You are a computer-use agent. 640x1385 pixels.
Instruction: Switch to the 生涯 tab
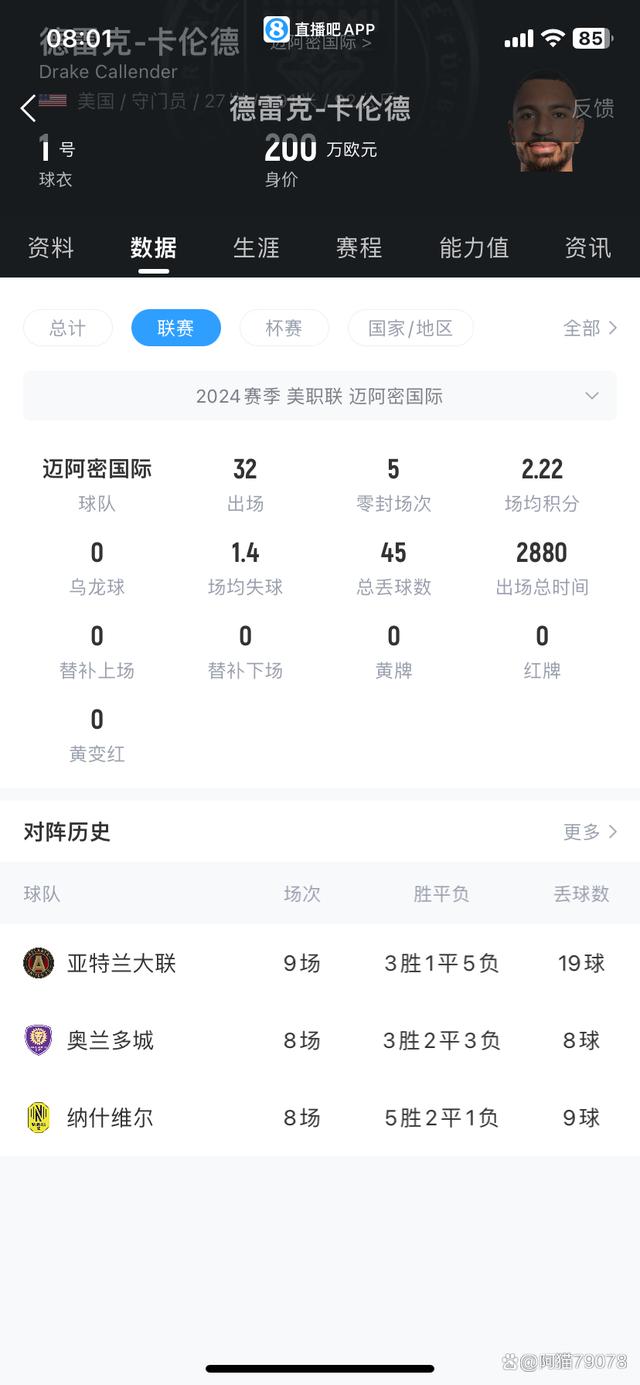pyautogui.click(x=256, y=247)
